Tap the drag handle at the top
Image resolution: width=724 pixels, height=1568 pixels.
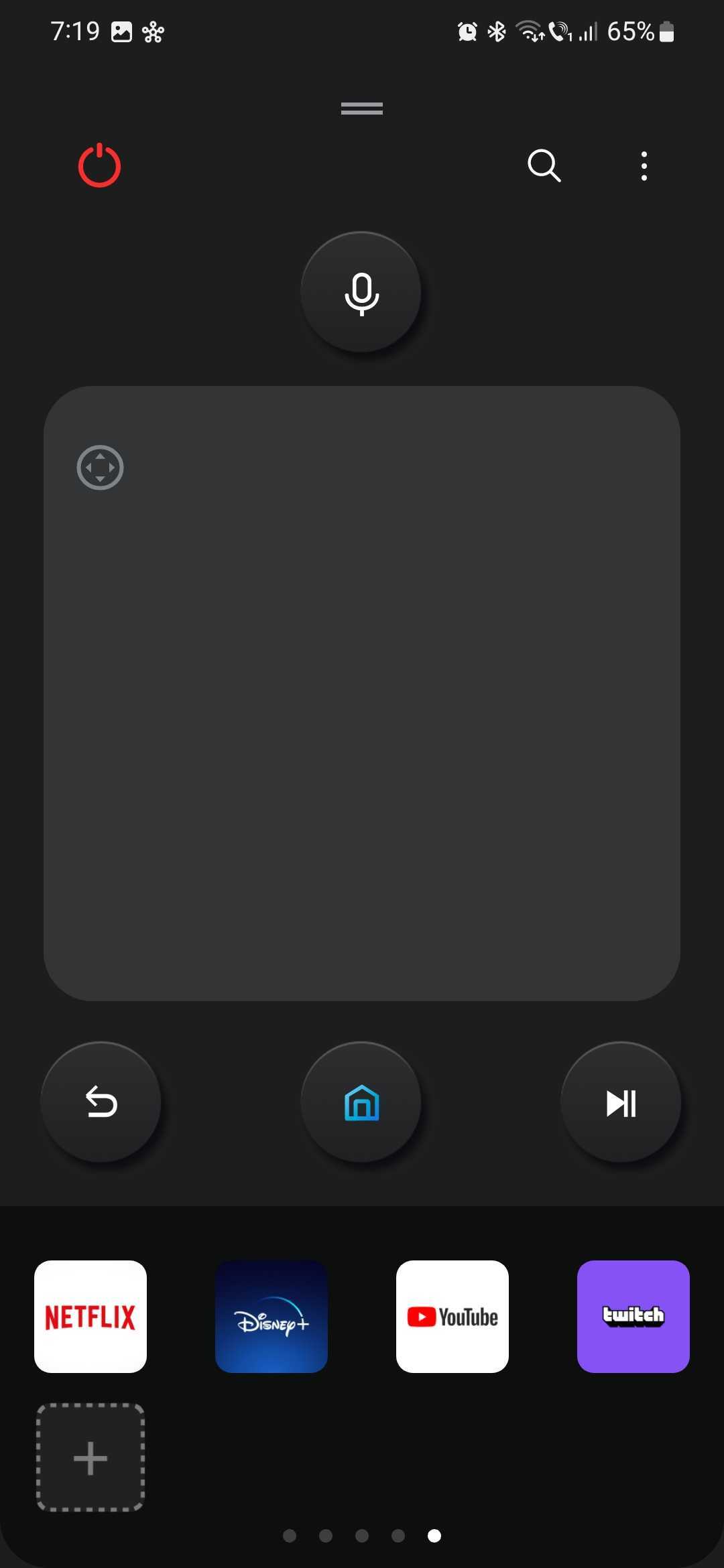362,109
